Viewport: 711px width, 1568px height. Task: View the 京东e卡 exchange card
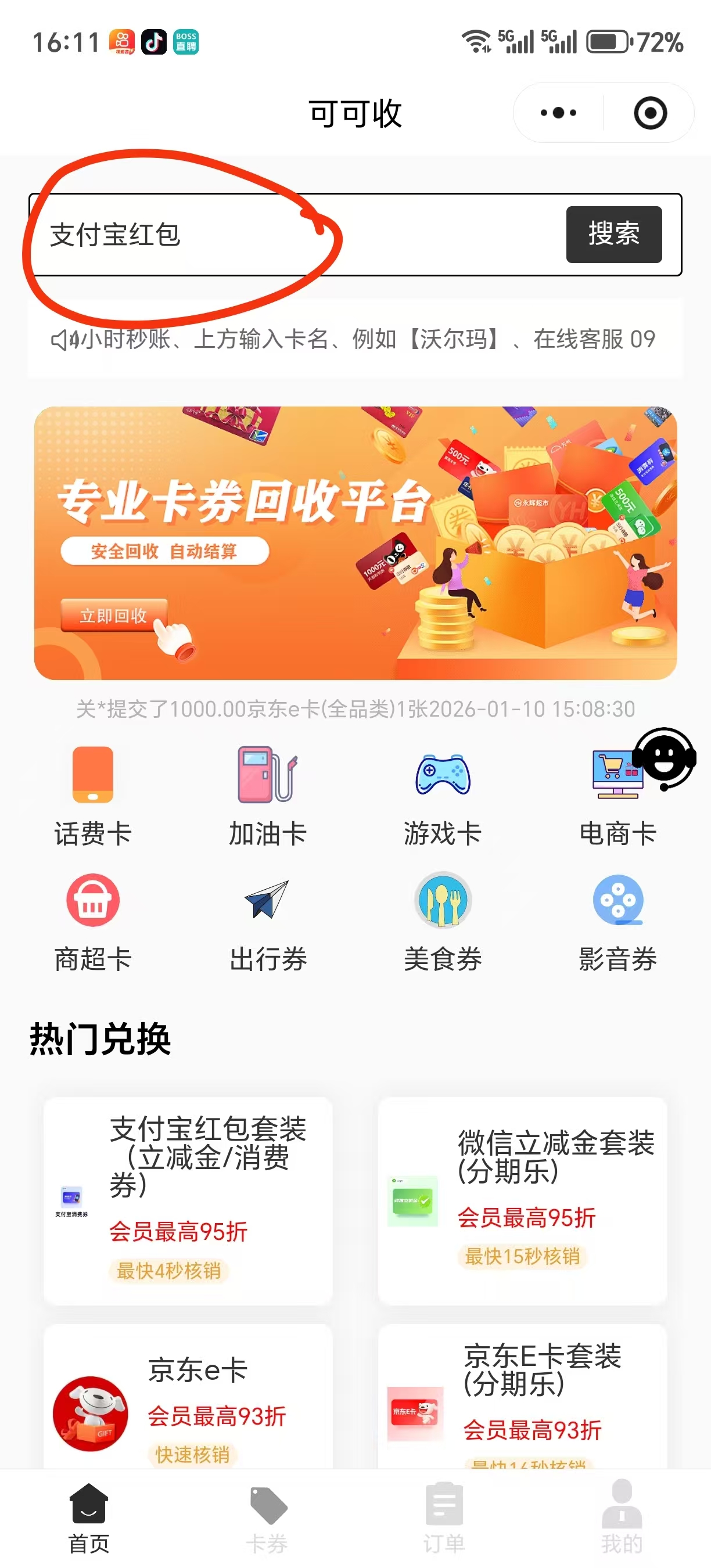[x=188, y=1400]
